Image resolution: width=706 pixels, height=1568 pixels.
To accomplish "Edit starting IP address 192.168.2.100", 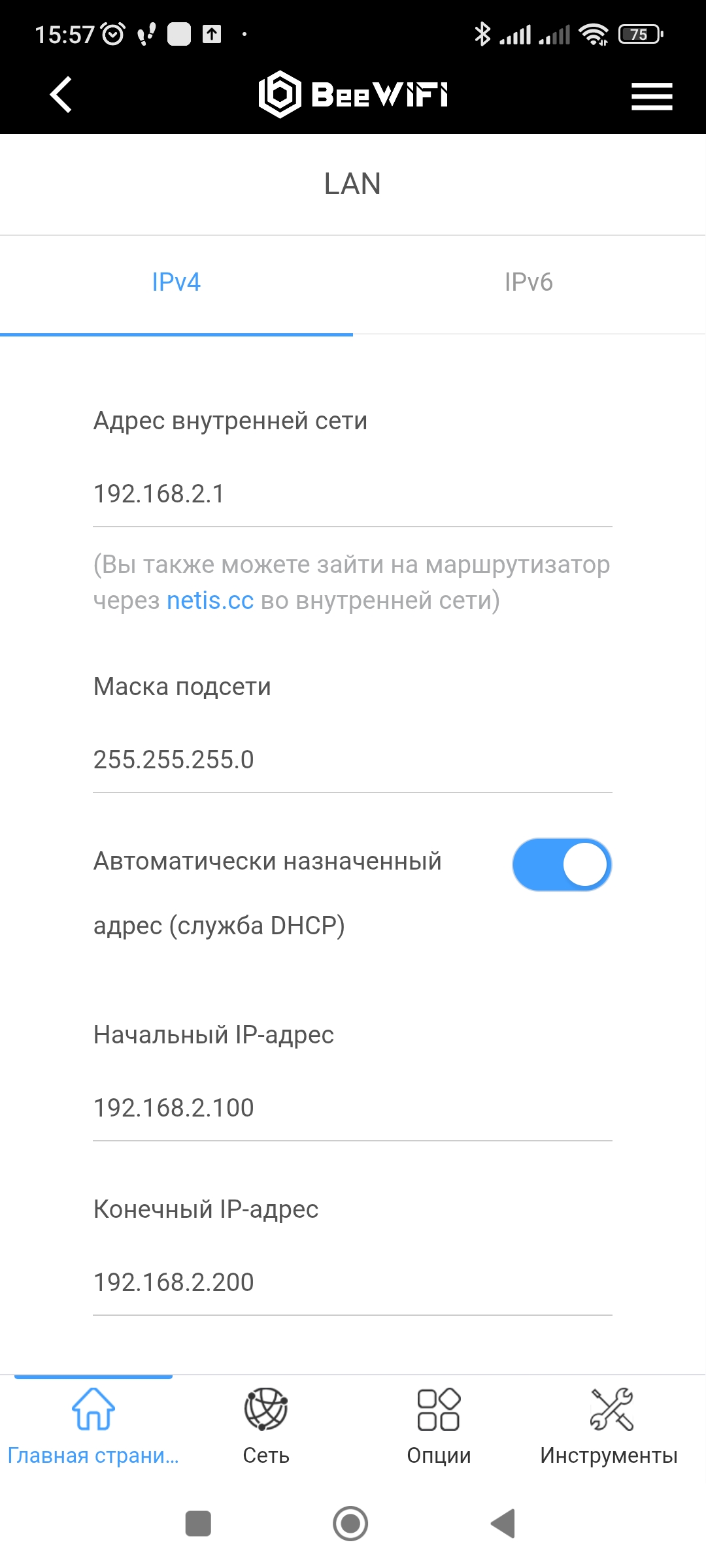I will [x=352, y=1108].
